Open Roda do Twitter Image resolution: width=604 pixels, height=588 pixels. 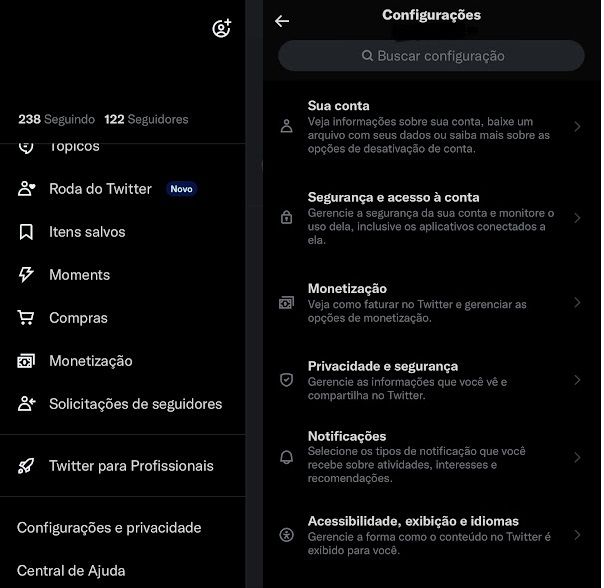pos(100,189)
